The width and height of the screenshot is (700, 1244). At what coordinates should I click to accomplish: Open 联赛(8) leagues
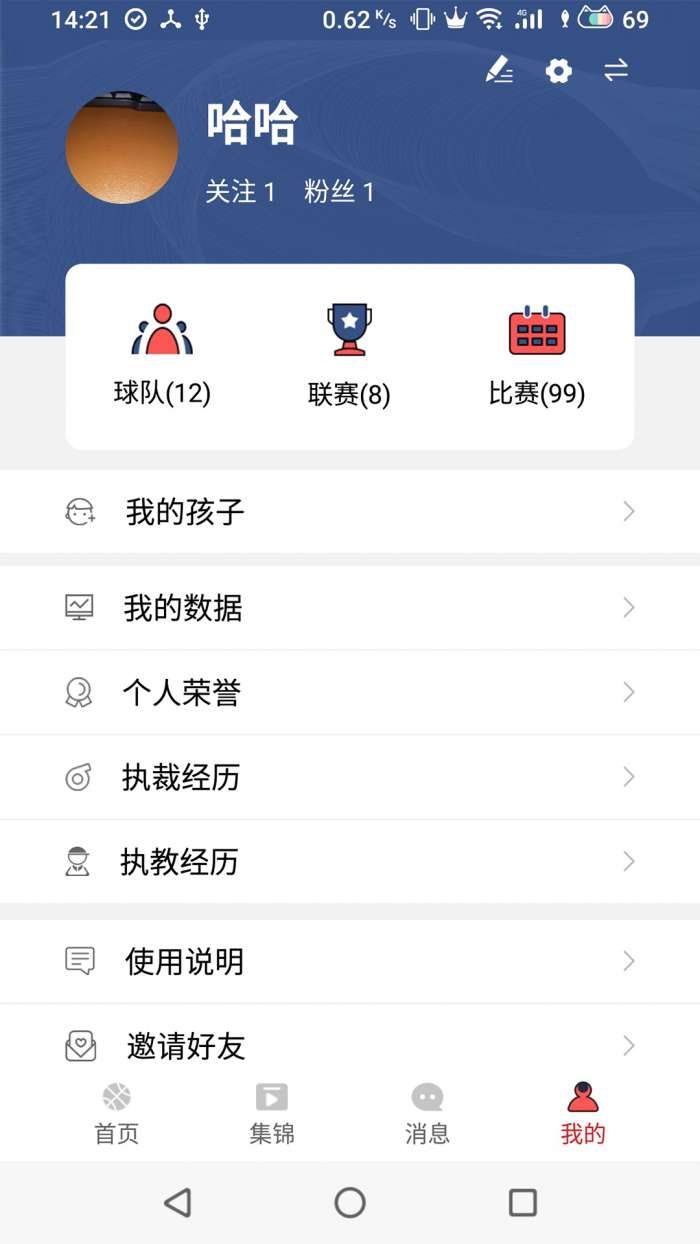(349, 357)
